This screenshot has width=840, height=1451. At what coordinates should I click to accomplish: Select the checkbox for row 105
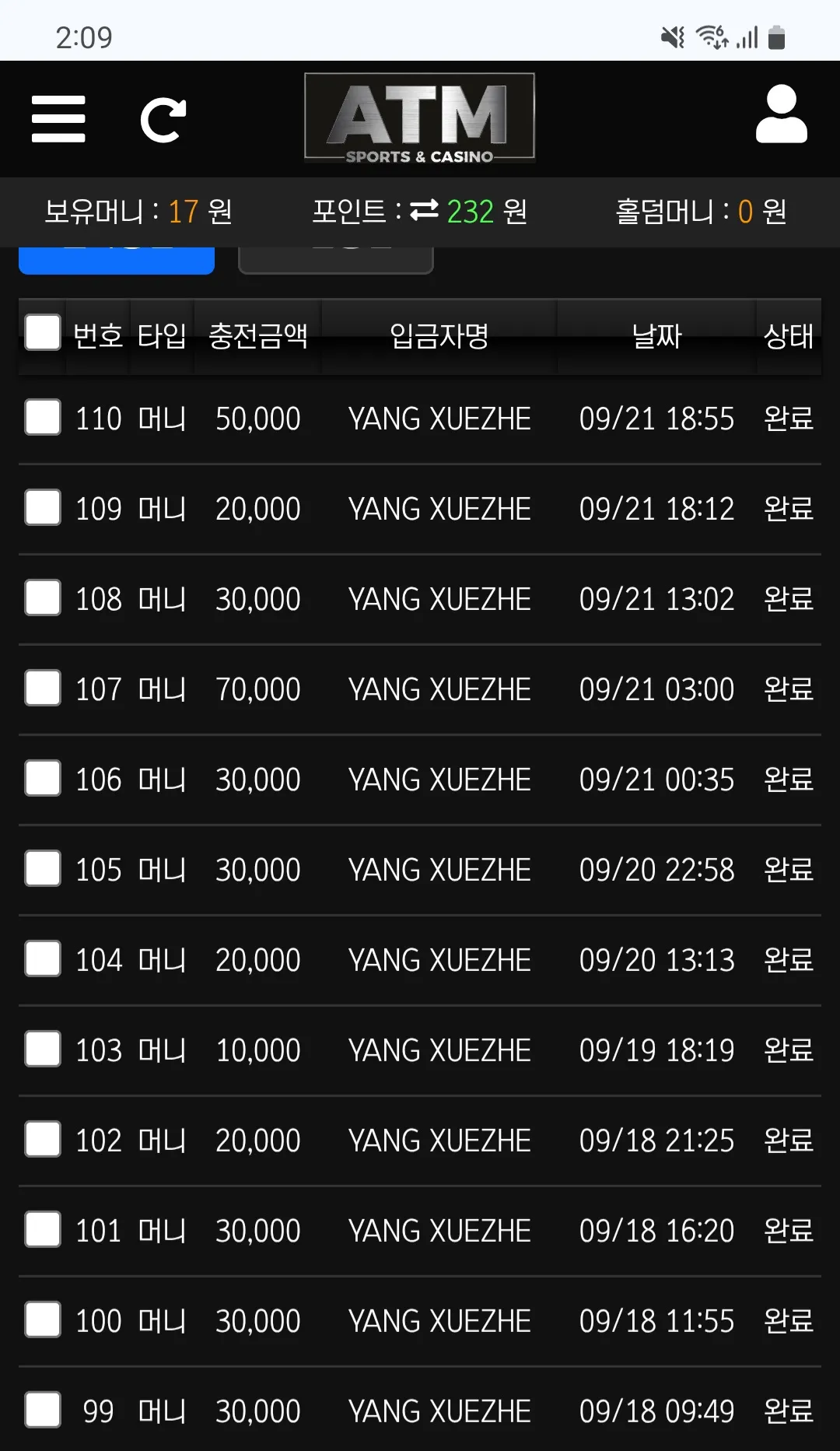pos(43,868)
